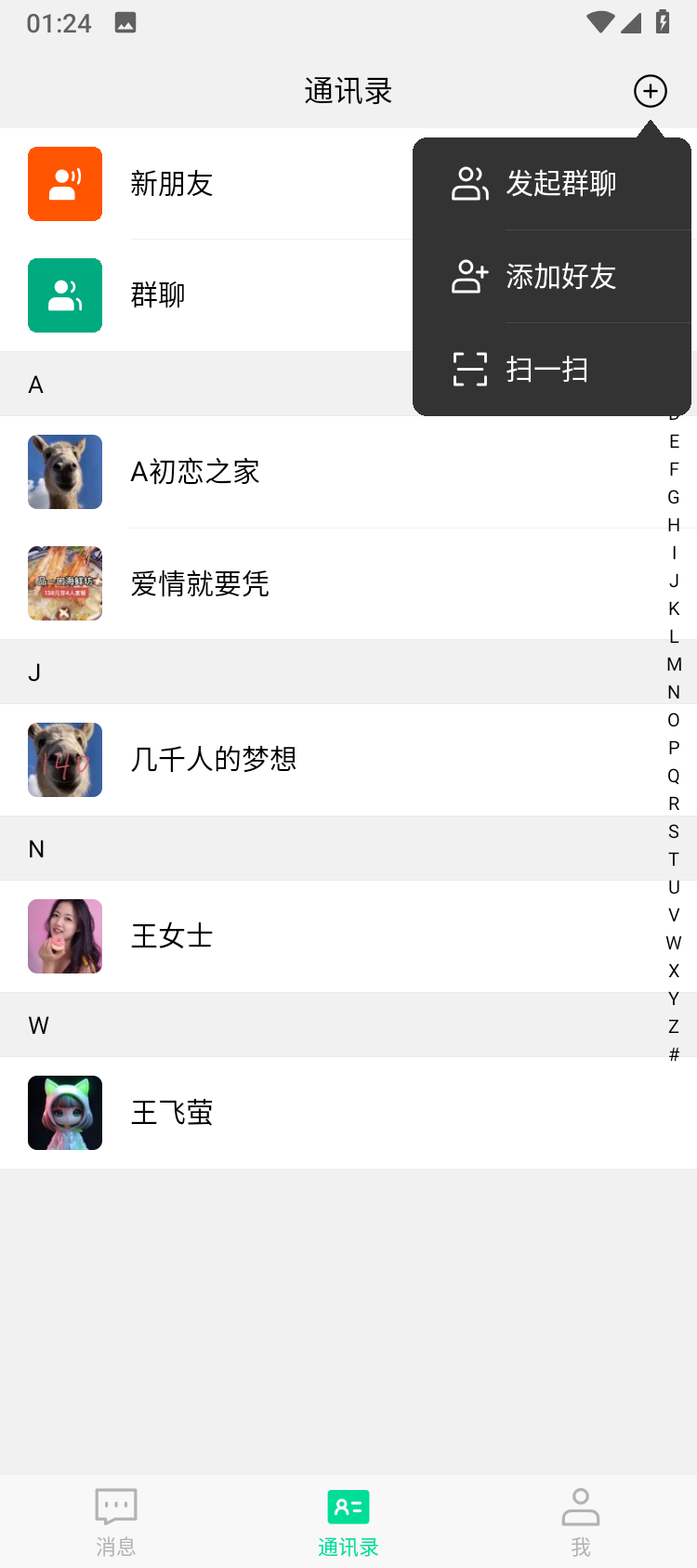697x1568 pixels.
Task: Select the 通讯录 tab
Action: tap(348, 1522)
